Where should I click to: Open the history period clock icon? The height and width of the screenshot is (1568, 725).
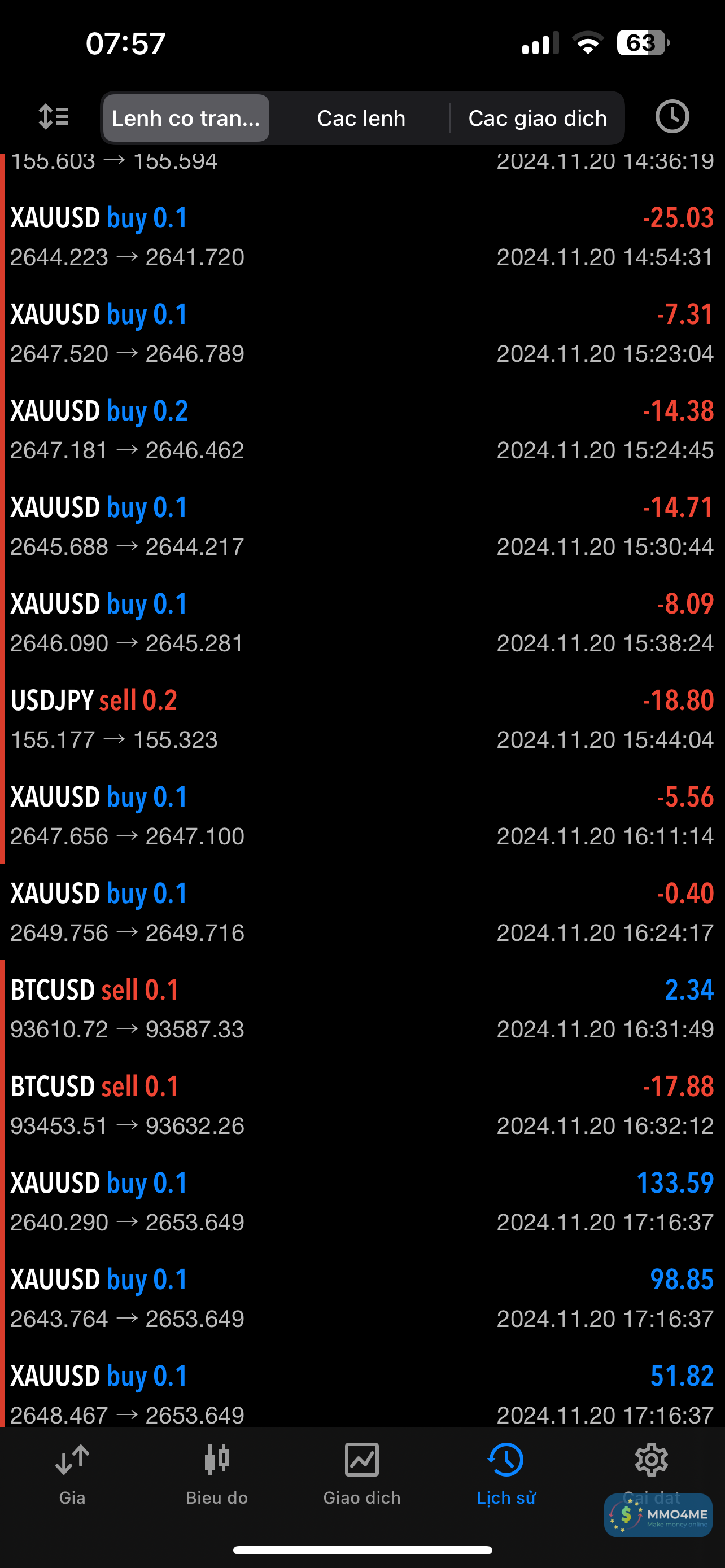672,117
